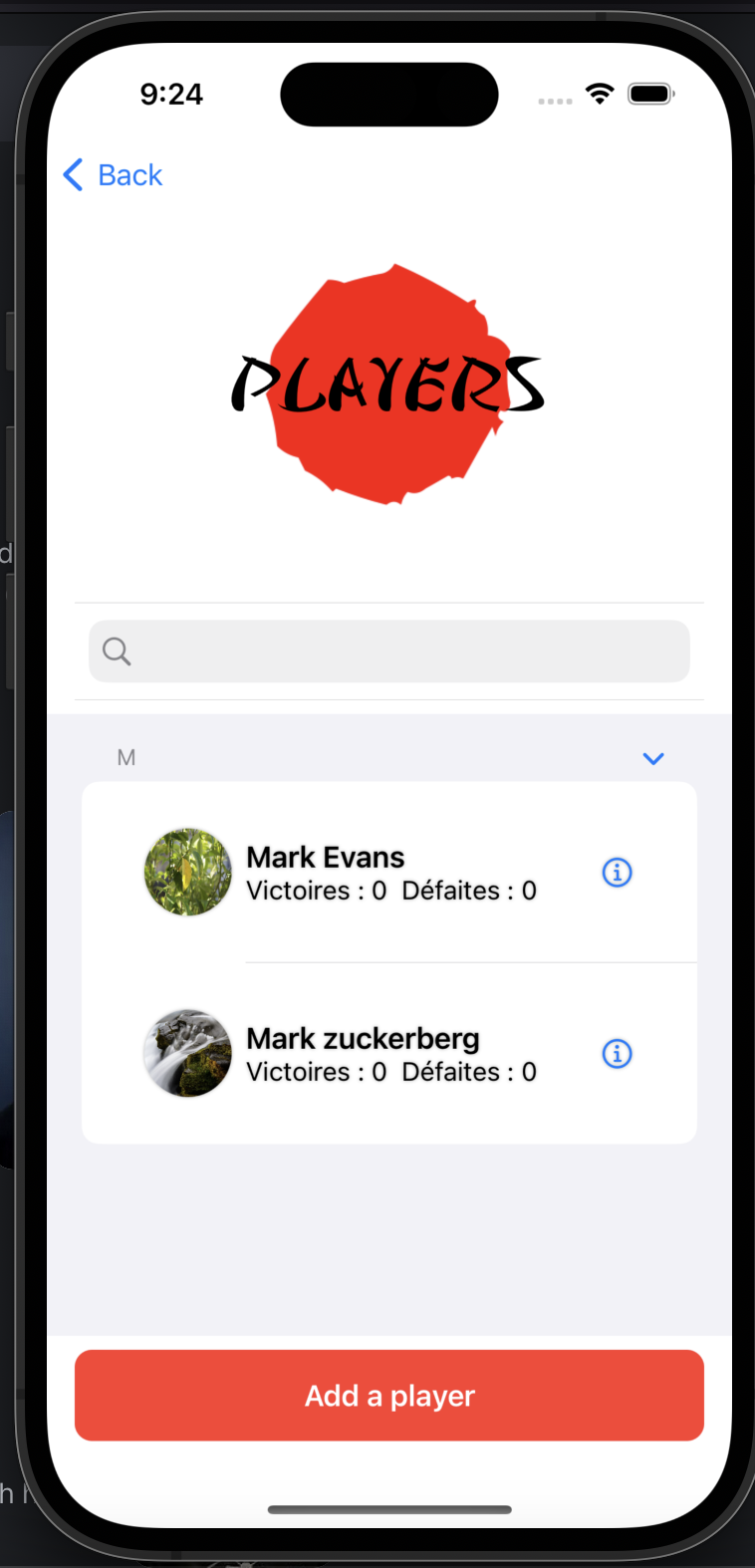The height and width of the screenshot is (1568, 755).
Task: Open info icon for Mark zuckerberg
Action: click(x=618, y=1054)
